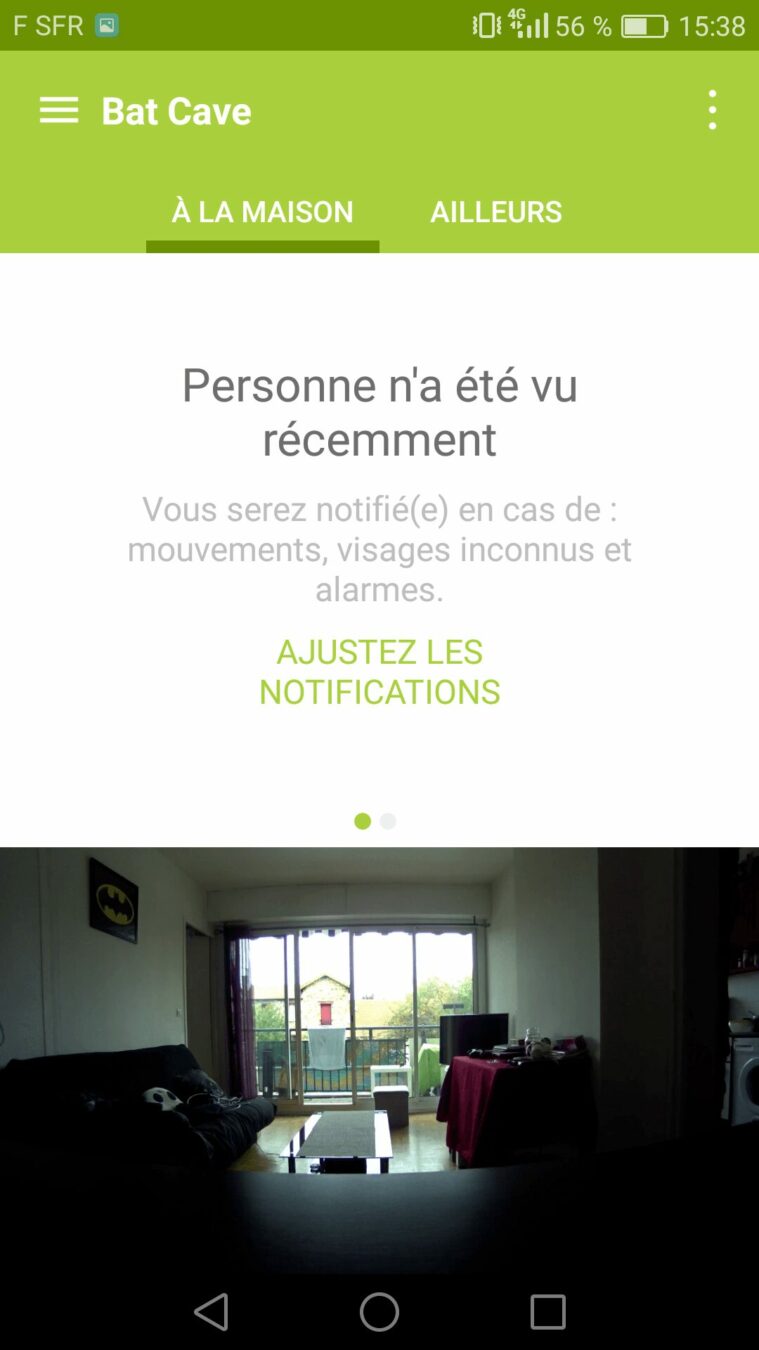The height and width of the screenshot is (1350, 759).
Task: Open the hamburger drawer menu
Action: pos(59,110)
